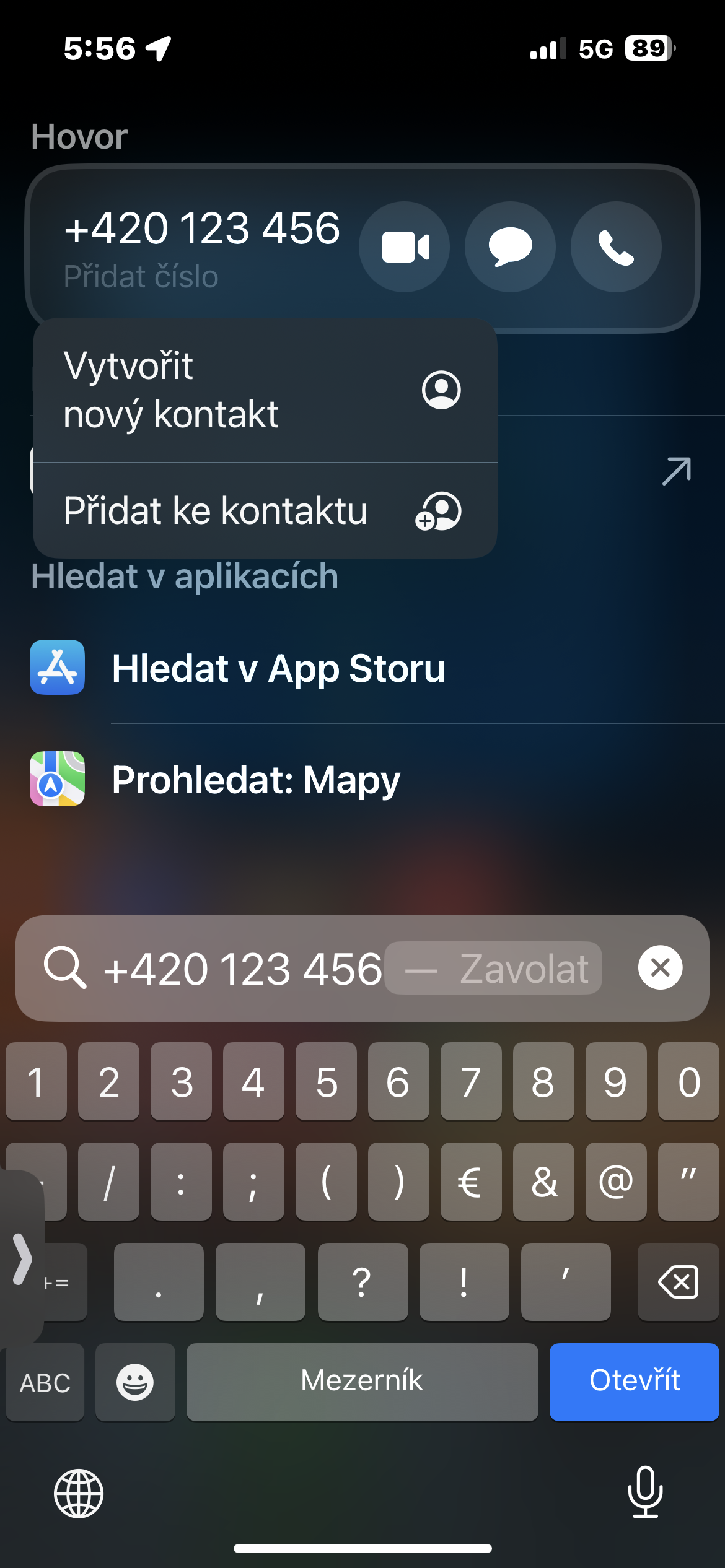Open the arrow link on the right

(676, 471)
